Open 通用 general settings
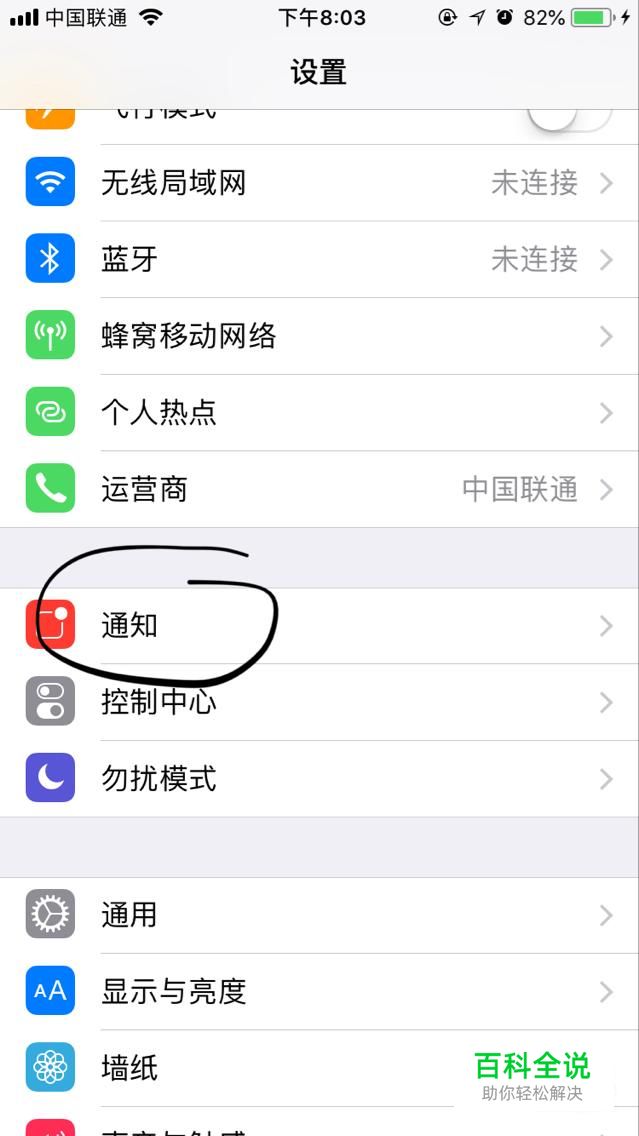Screen dimensions: 639x1136 point(320,915)
